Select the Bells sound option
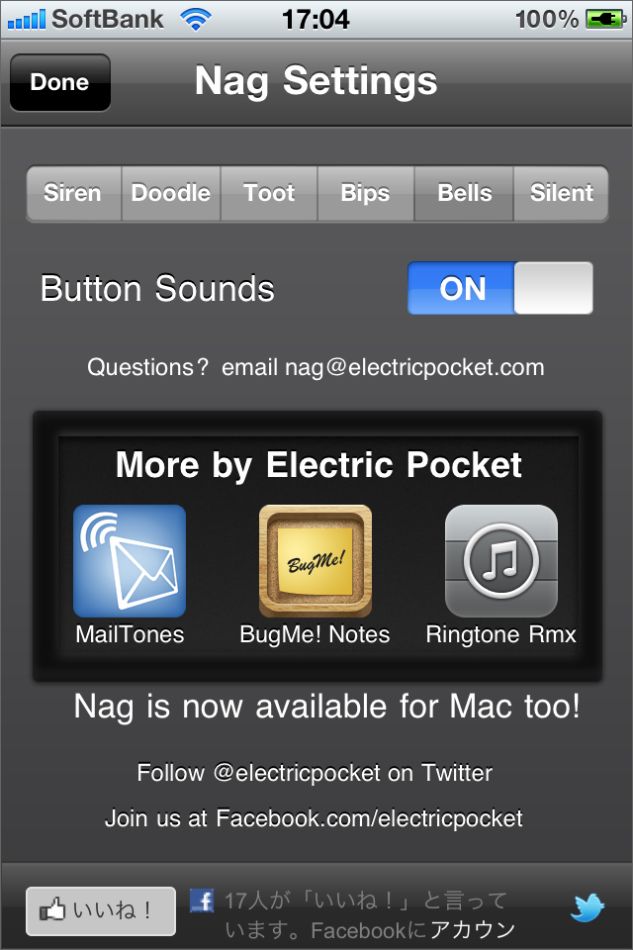633x950 pixels. 464,193
